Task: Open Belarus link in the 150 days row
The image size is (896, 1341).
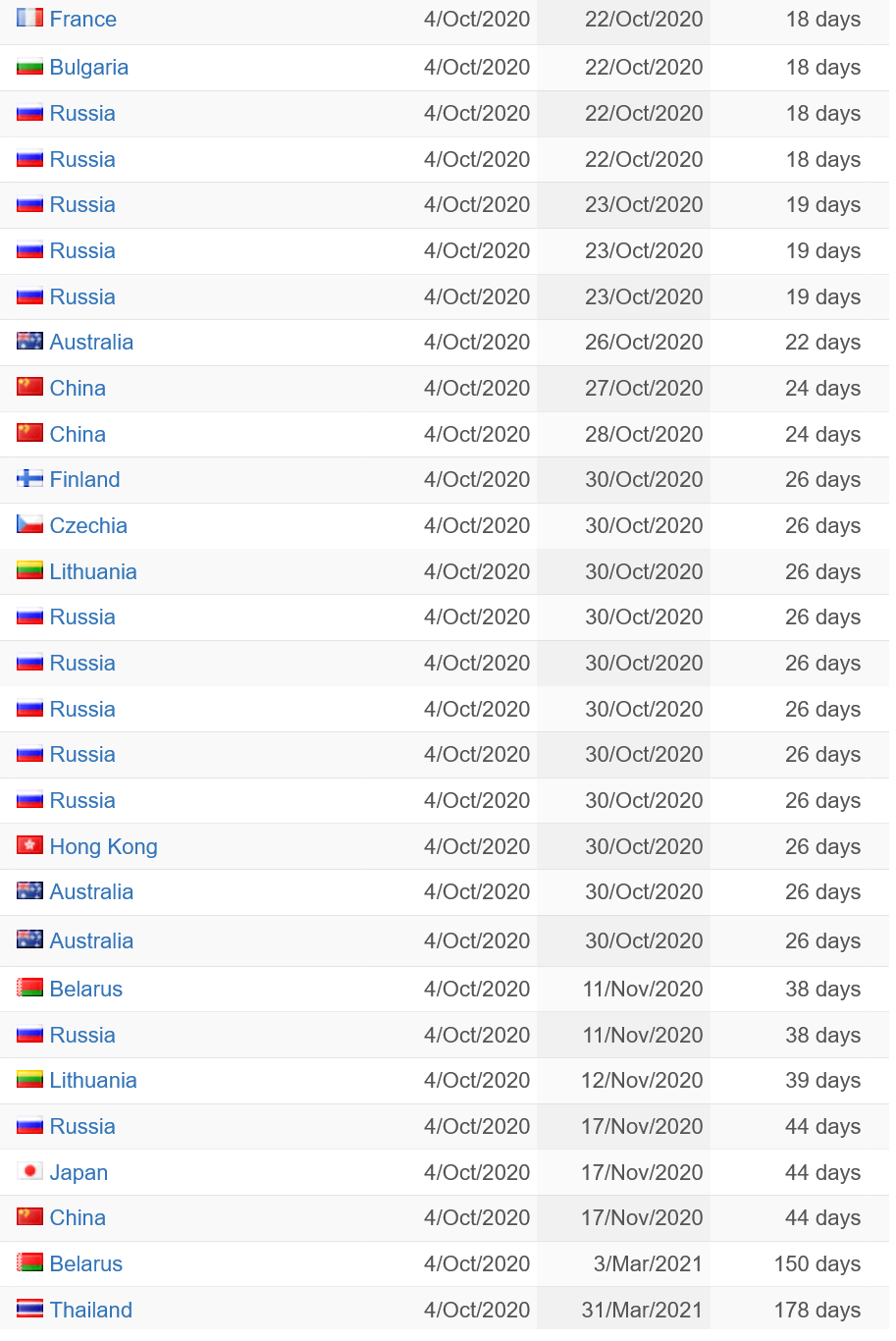Action: [x=86, y=1264]
